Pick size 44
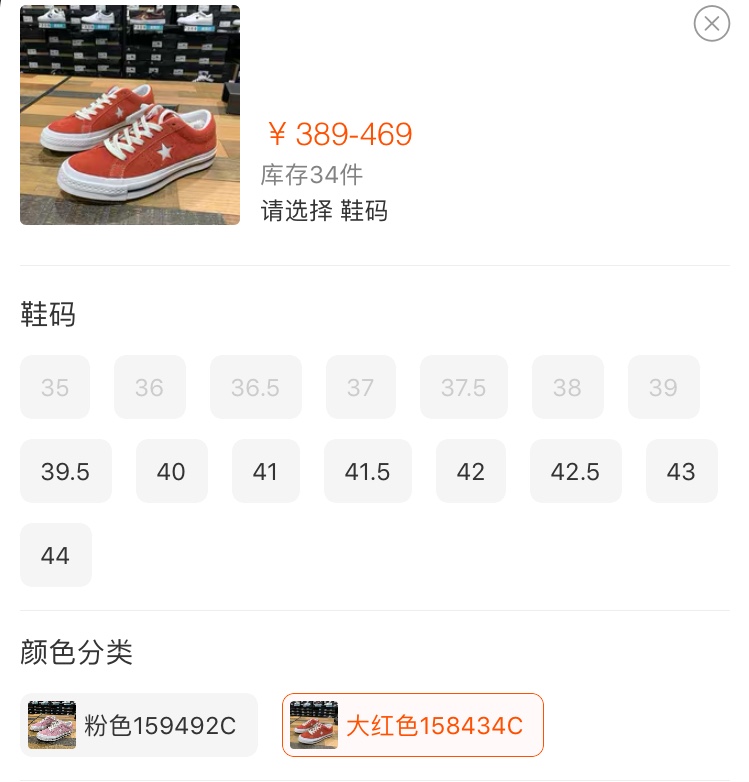The width and height of the screenshot is (749, 782). (56, 555)
